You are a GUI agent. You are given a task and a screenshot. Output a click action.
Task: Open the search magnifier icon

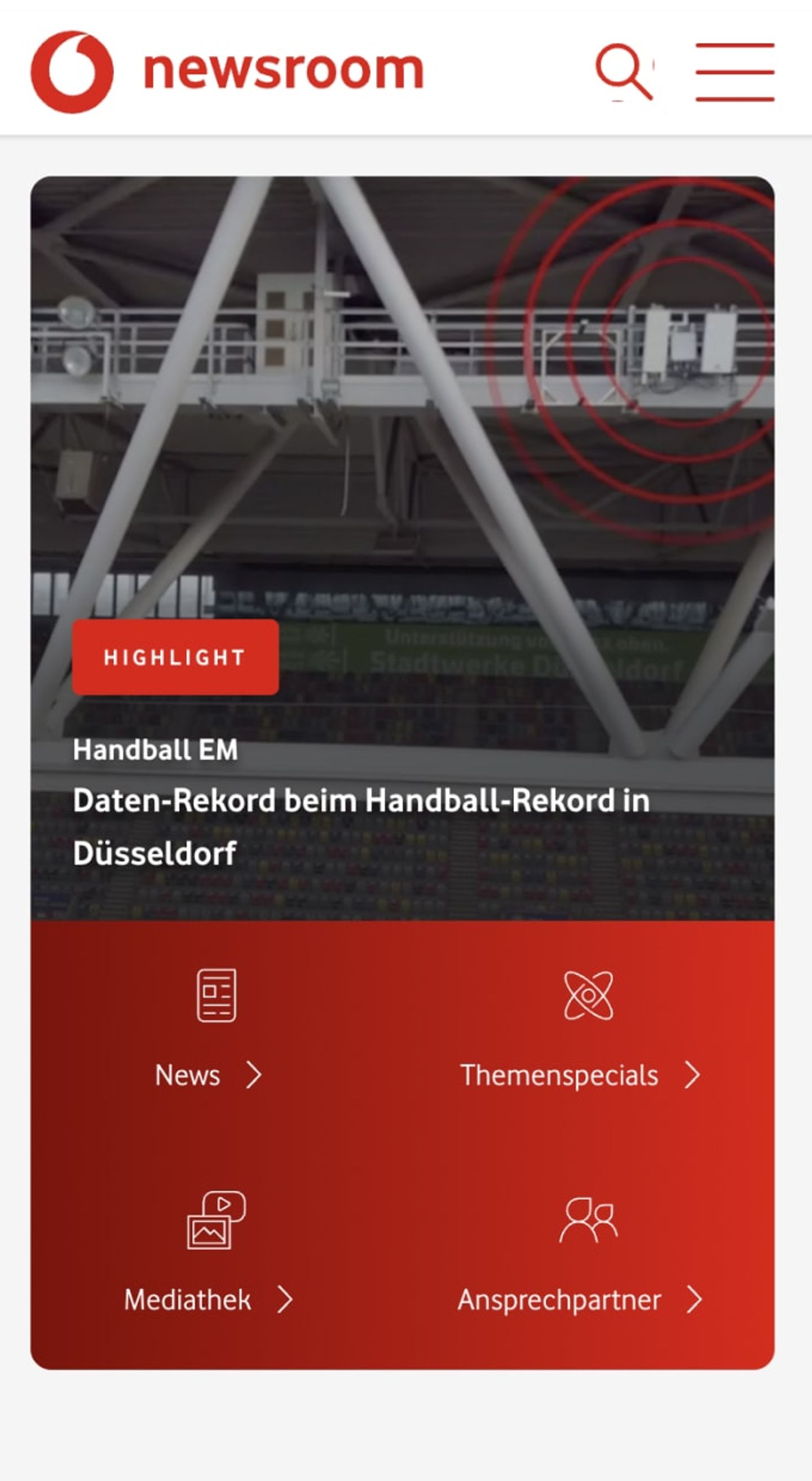click(624, 72)
